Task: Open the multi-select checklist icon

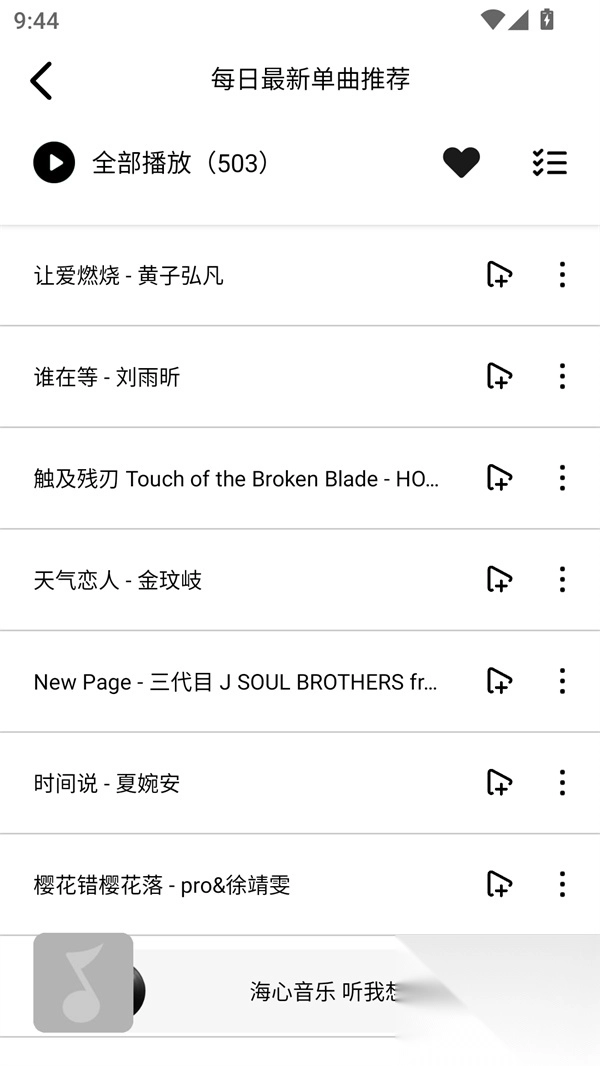Action: 549,162
